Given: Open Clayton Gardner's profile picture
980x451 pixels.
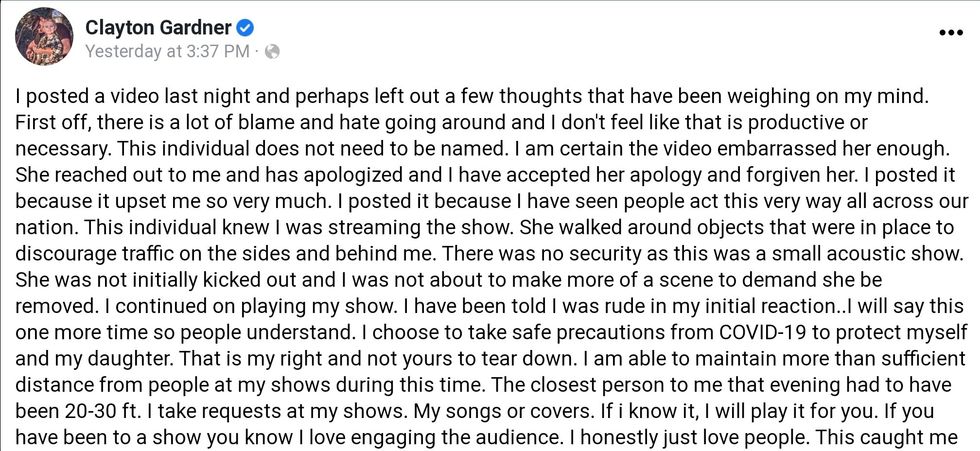Looking at the screenshot, I should [x=44, y=36].
